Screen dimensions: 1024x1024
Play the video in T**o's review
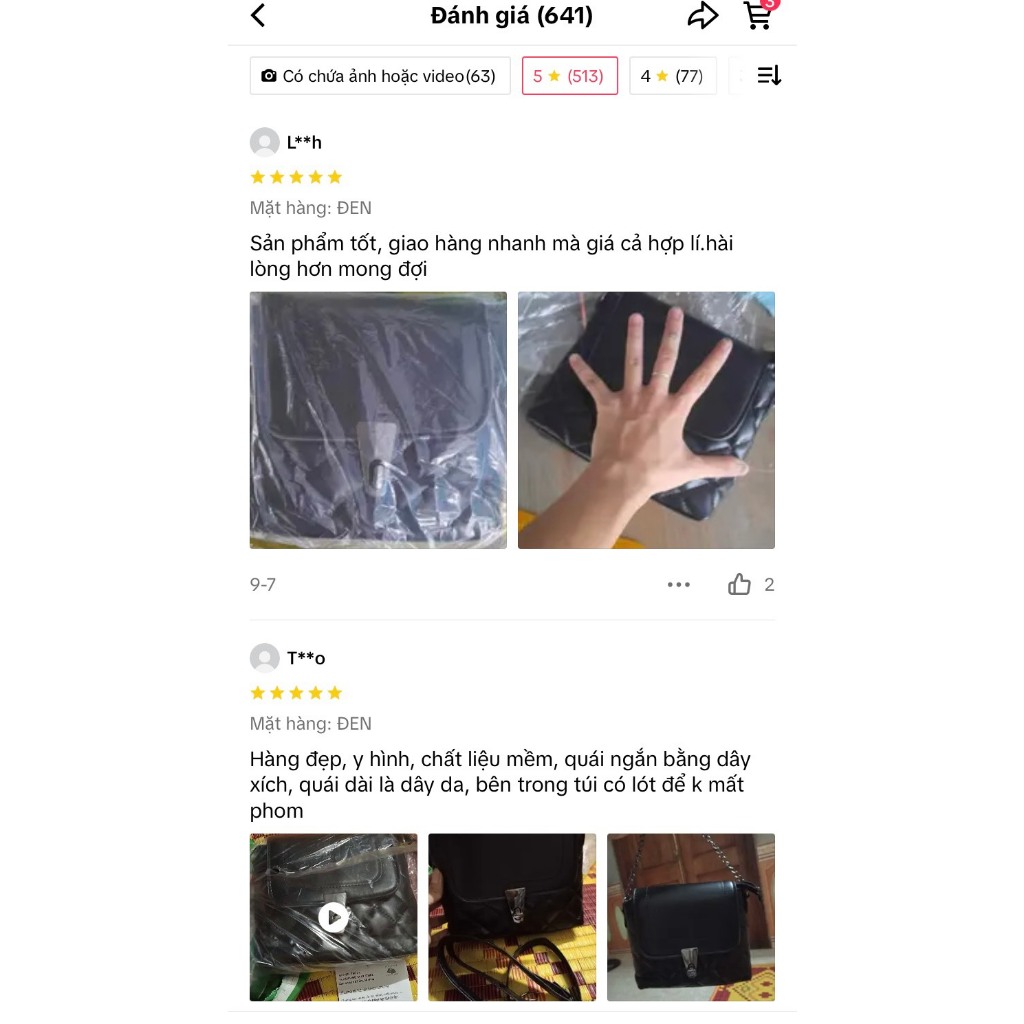(333, 917)
